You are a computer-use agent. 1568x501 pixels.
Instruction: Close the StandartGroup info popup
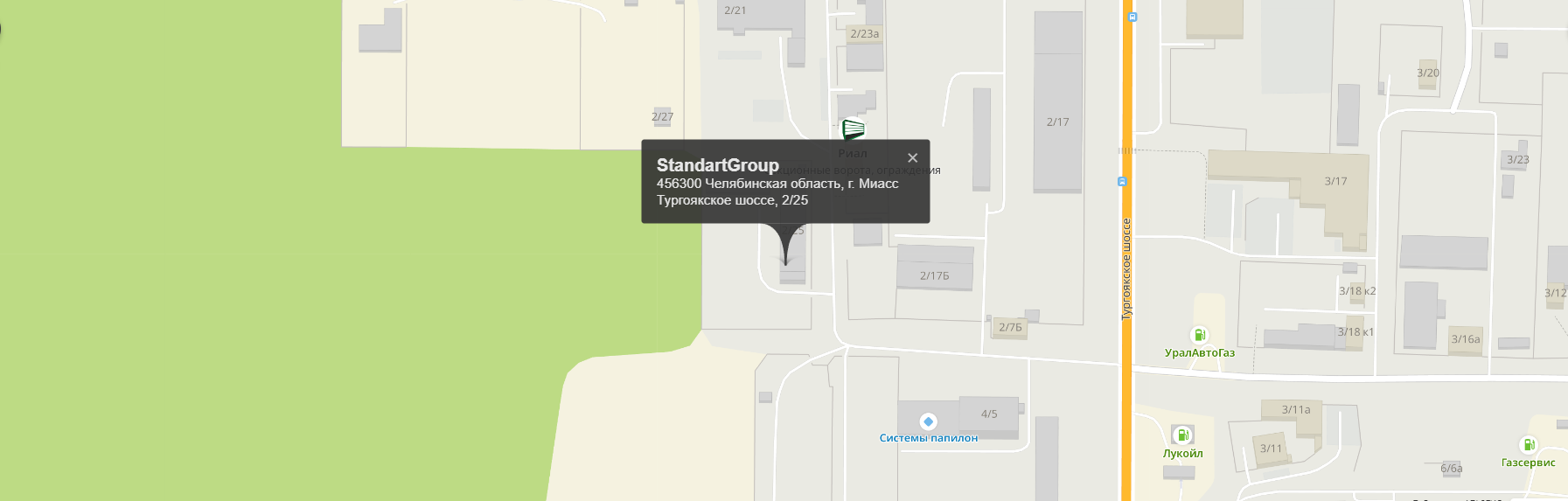point(912,158)
